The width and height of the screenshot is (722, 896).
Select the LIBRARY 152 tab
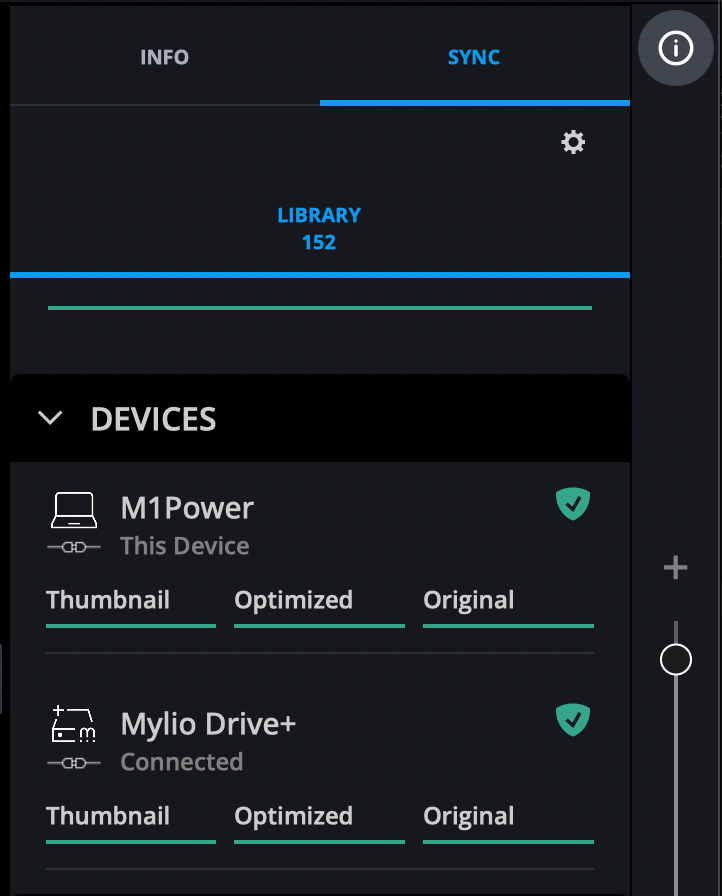click(319, 228)
